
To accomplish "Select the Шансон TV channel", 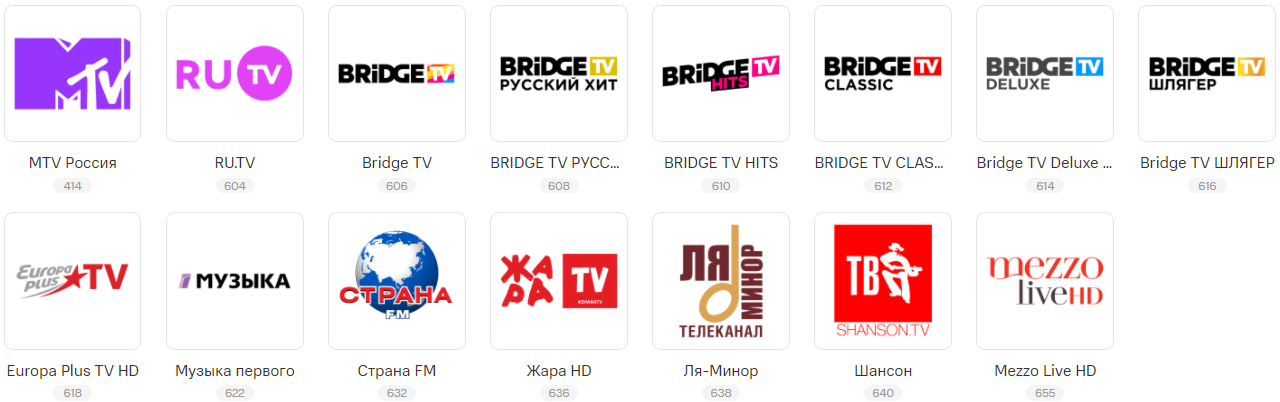I will (x=882, y=281).
